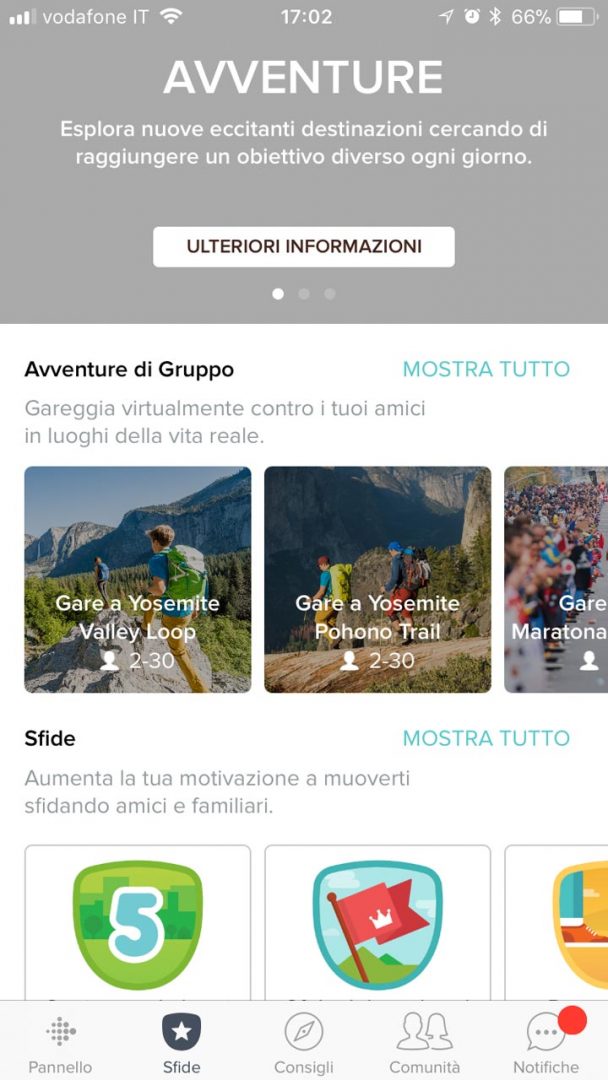Image resolution: width=608 pixels, height=1080 pixels.
Task: Tap the banner page indicator dots
Action: click(303, 294)
